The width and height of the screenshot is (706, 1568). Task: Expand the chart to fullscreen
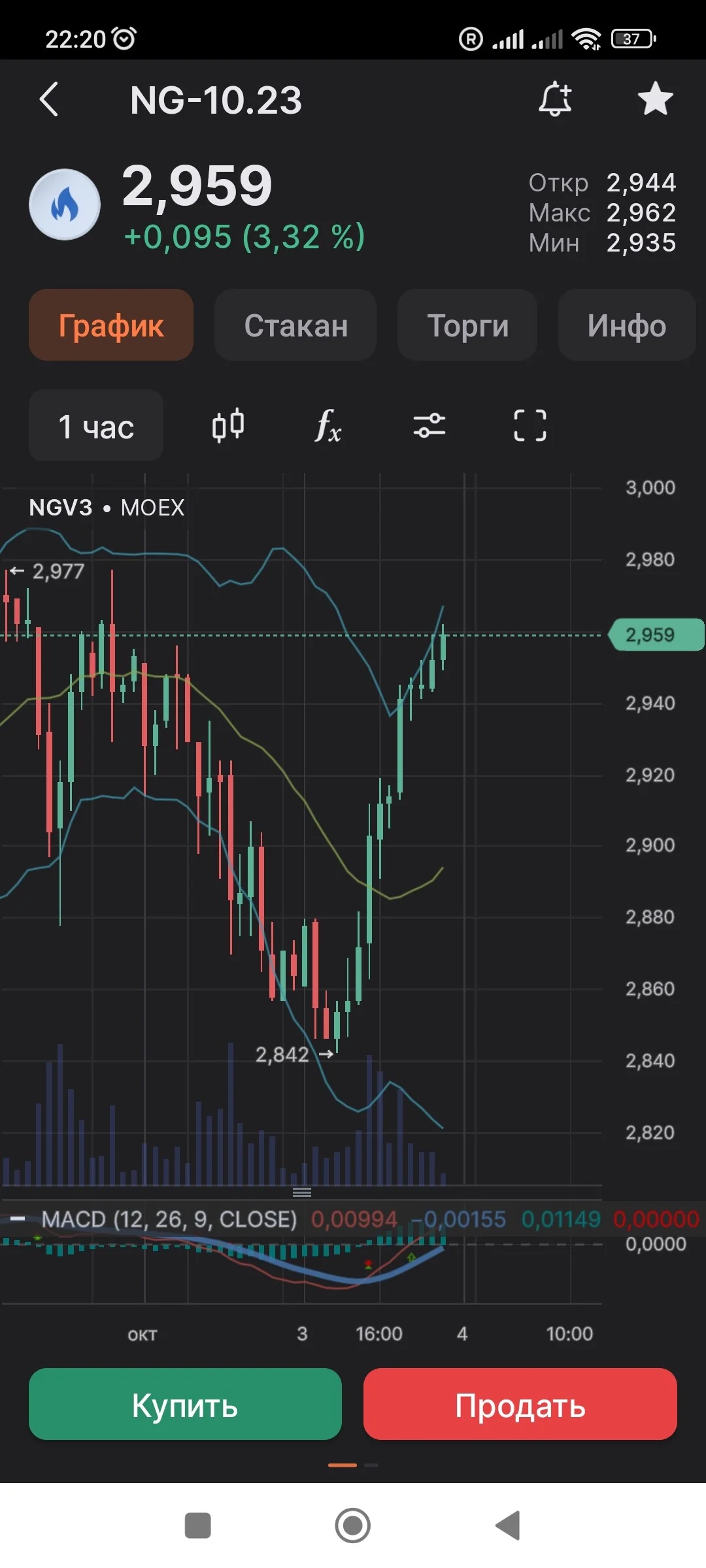(x=529, y=426)
